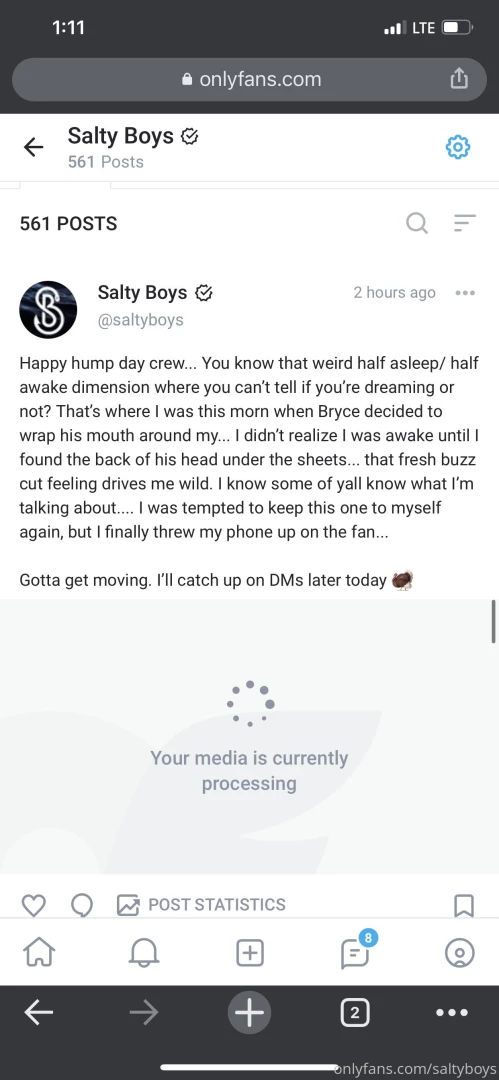View Post Statistics
The image size is (499, 1080).
click(x=201, y=904)
